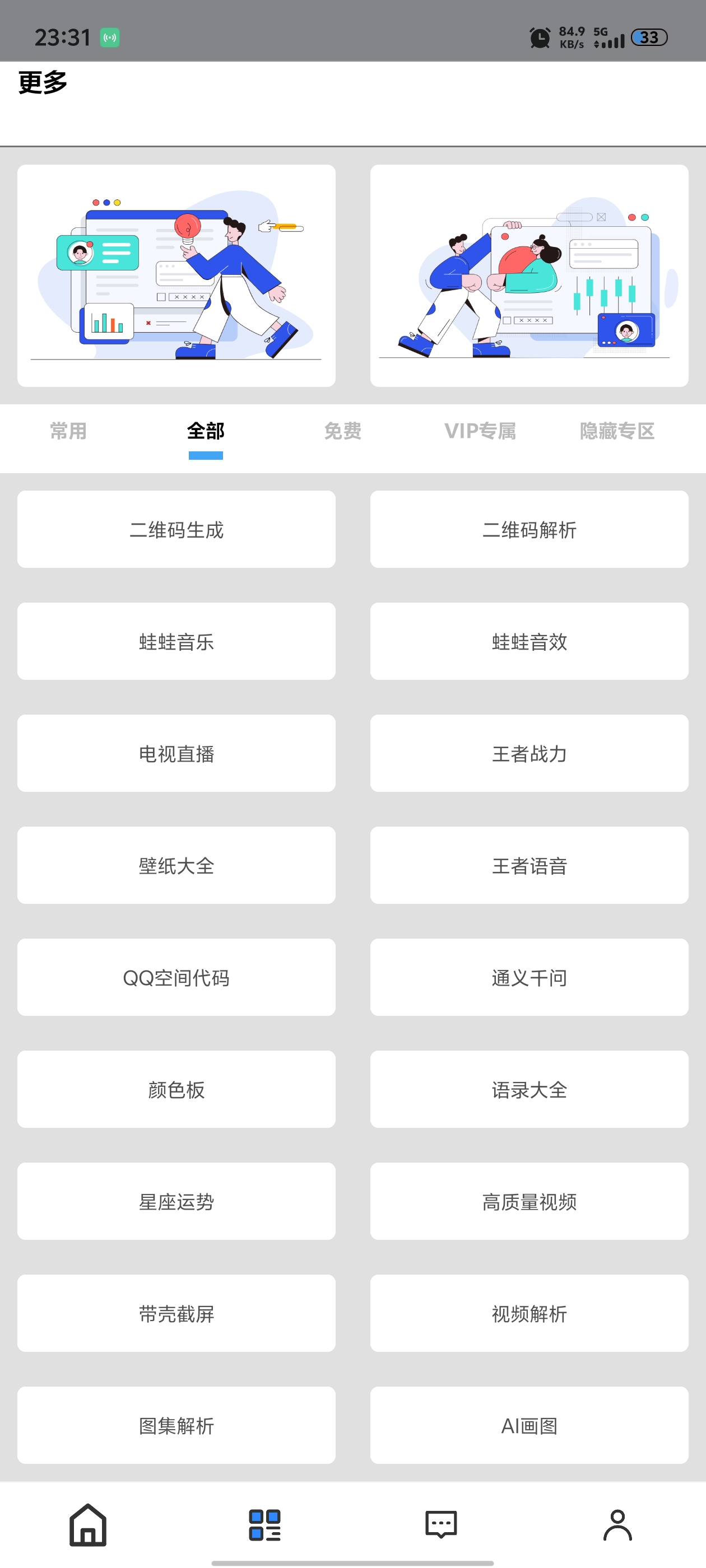This screenshot has height=1568, width=706.
Task: Open the messages tab in bottom bar
Action: click(441, 1525)
